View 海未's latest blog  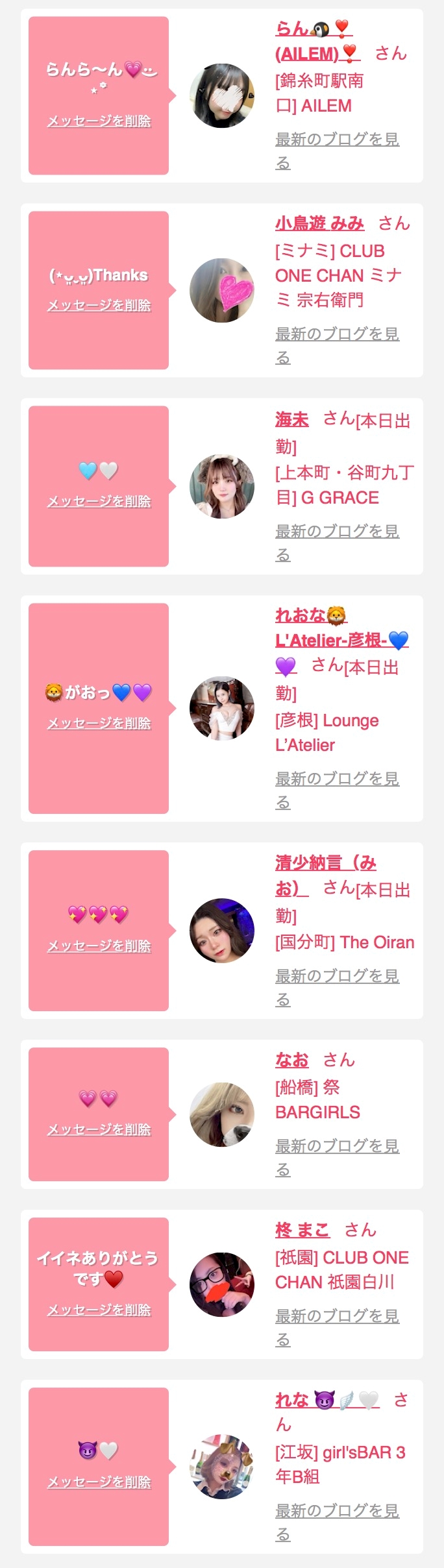click(337, 543)
